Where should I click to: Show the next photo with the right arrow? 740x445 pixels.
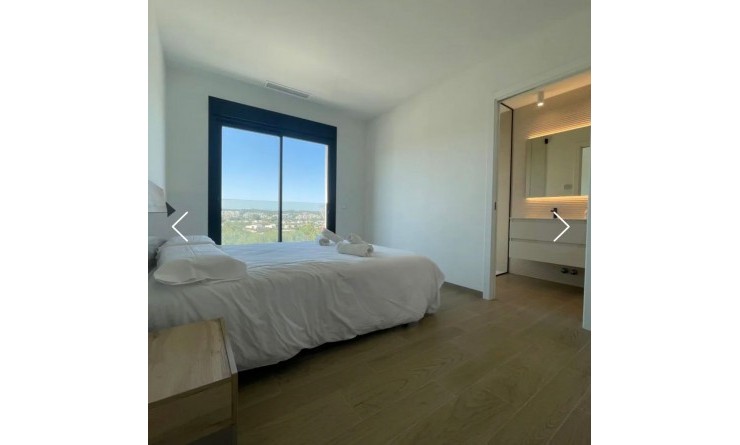[560, 227]
